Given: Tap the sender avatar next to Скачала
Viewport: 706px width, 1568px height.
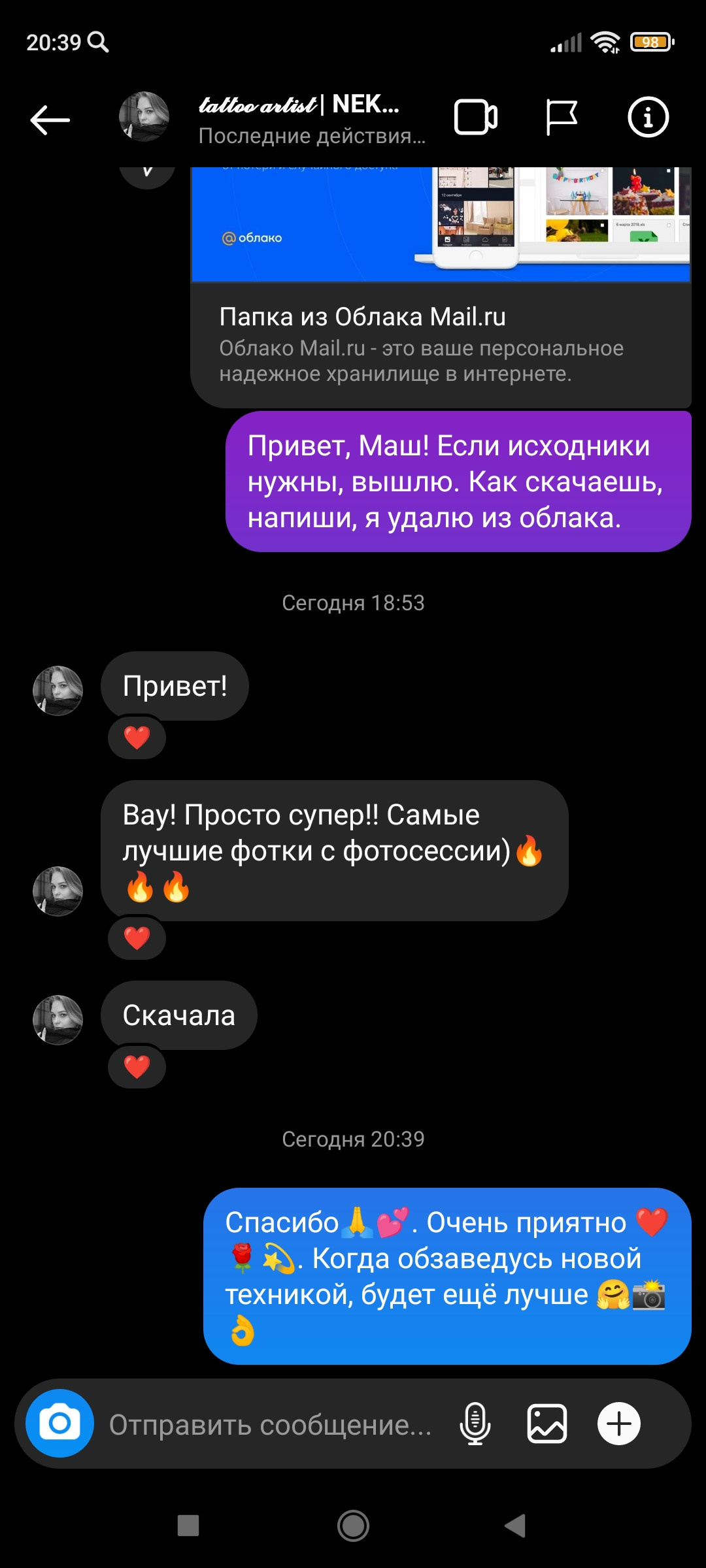Looking at the screenshot, I should point(58,1019).
